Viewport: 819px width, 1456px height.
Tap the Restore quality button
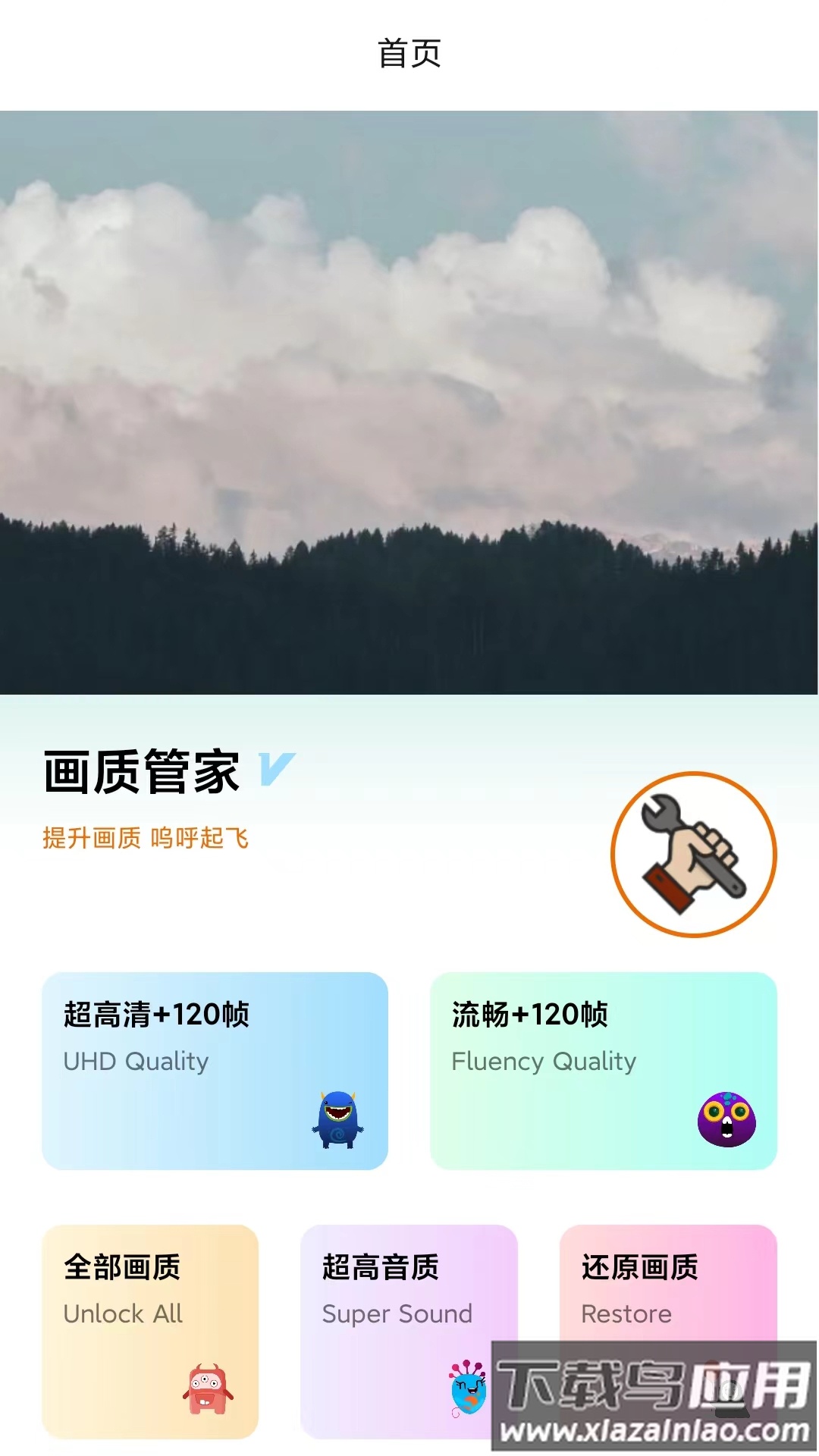coord(667,1289)
